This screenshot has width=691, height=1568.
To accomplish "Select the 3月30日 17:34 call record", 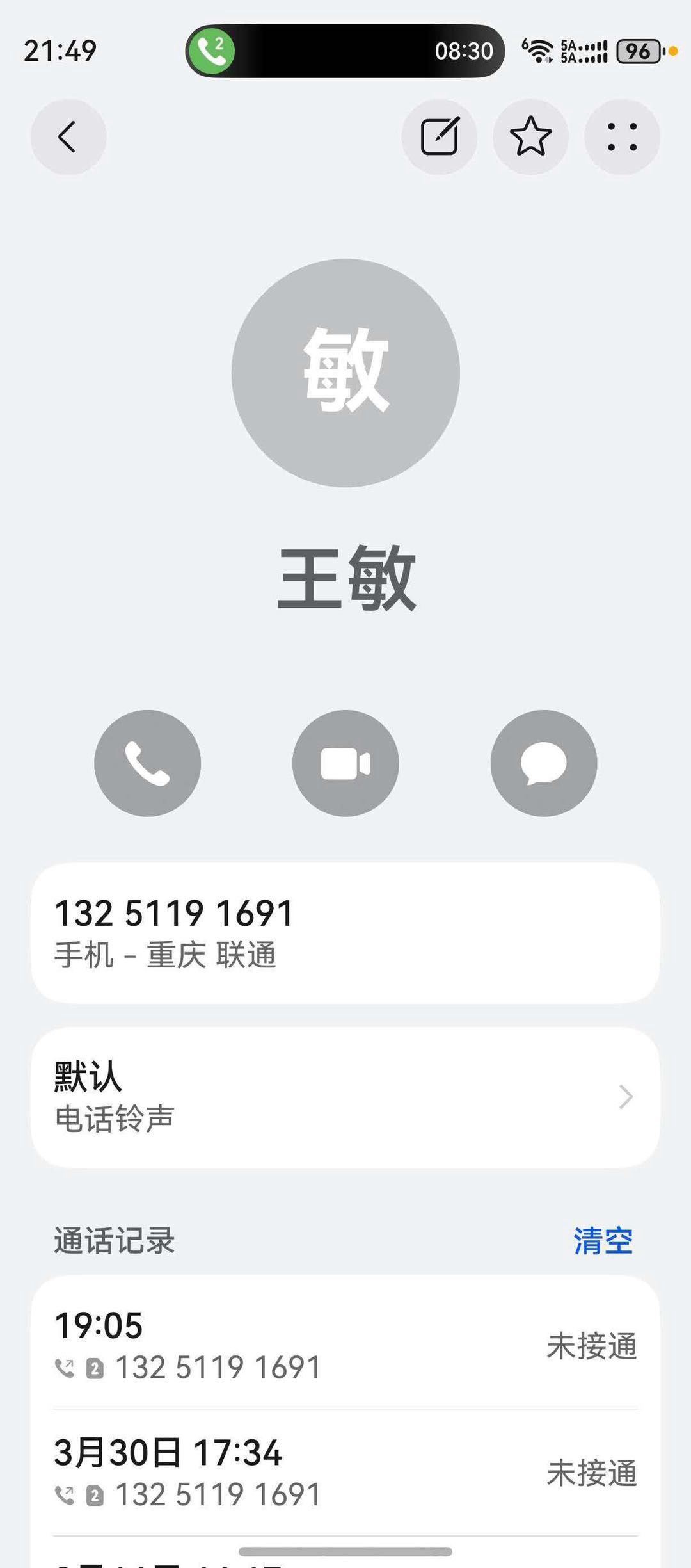I will 345,1473.
